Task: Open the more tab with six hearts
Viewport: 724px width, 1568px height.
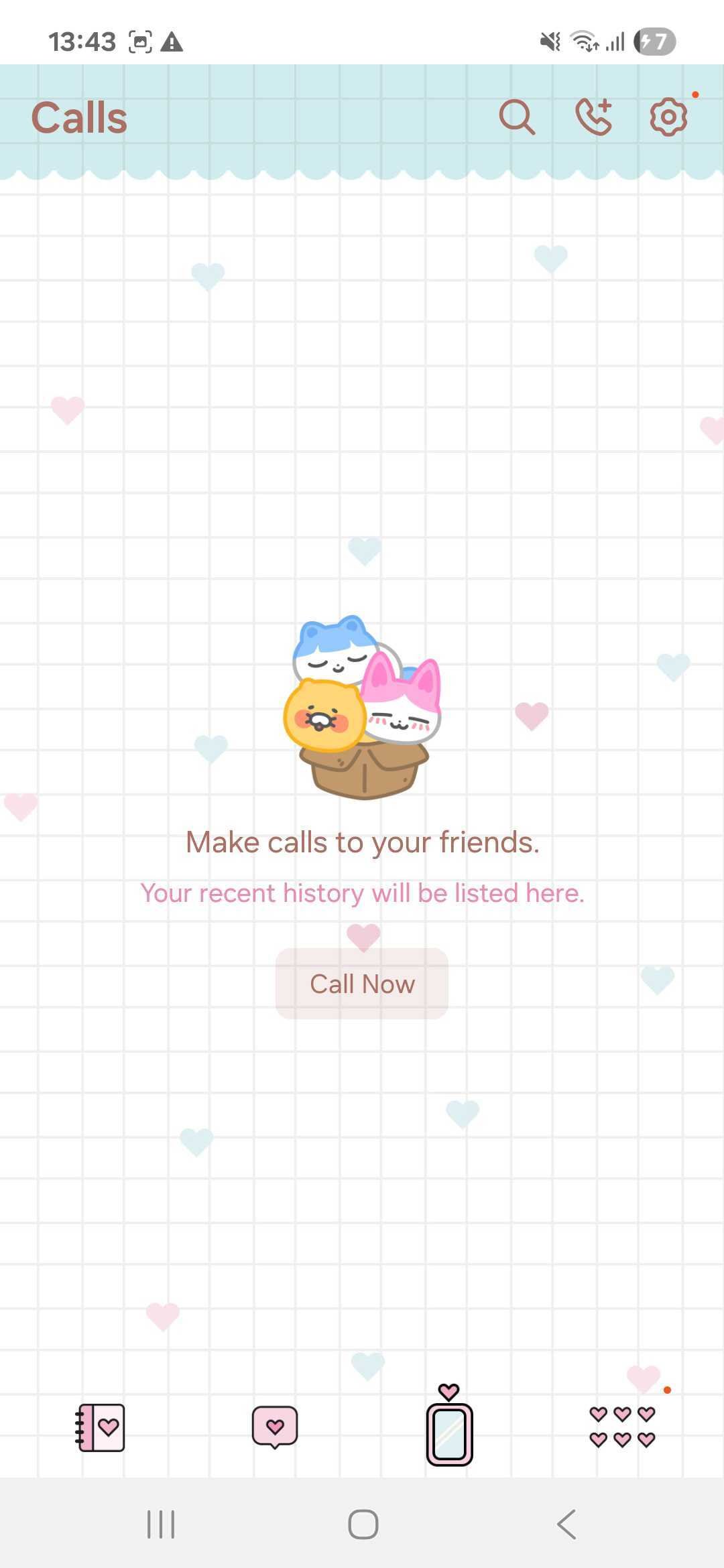Action: [622, 1427]
